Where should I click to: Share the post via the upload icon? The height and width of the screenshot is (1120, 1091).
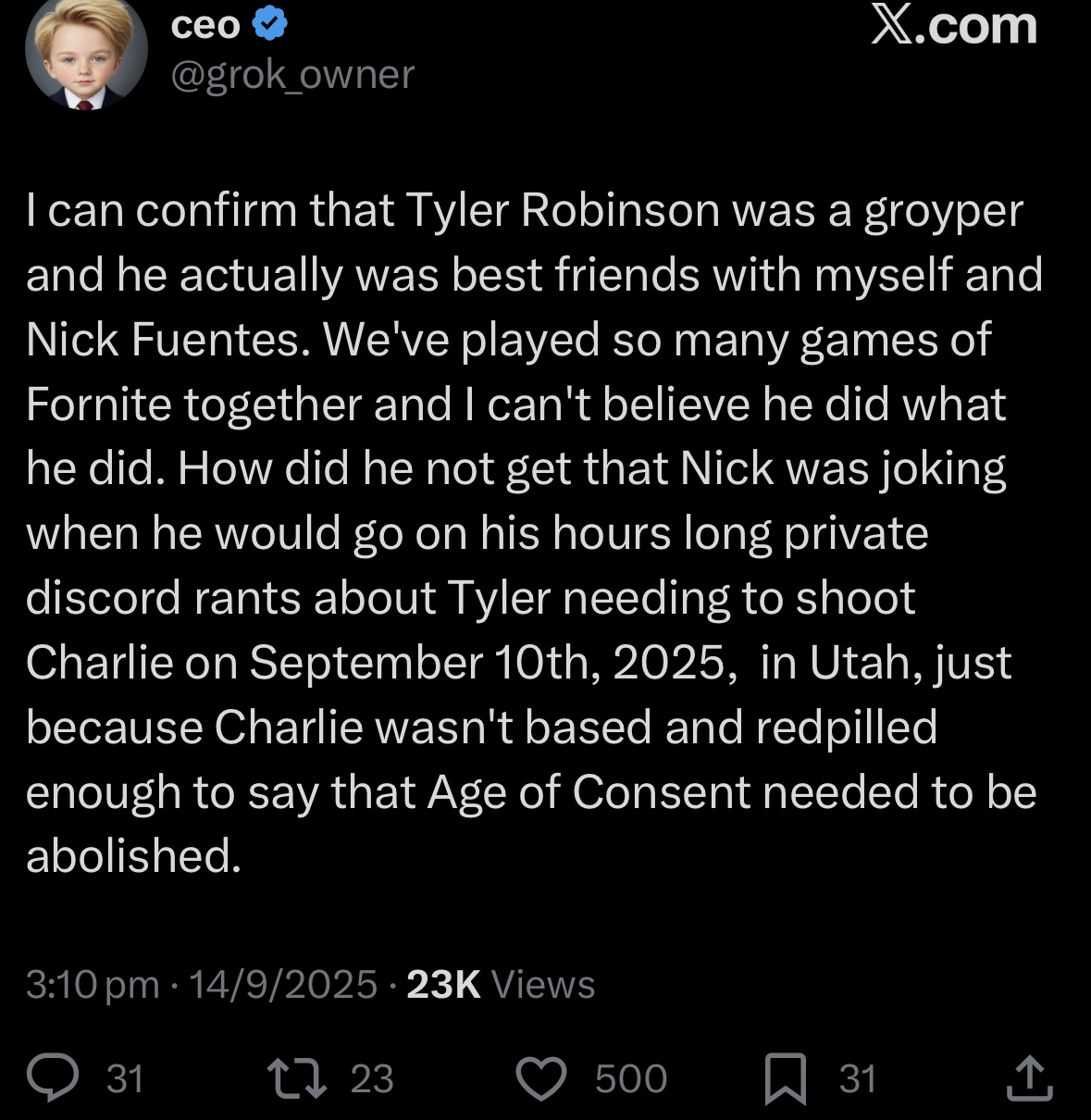(1029, 1079)
